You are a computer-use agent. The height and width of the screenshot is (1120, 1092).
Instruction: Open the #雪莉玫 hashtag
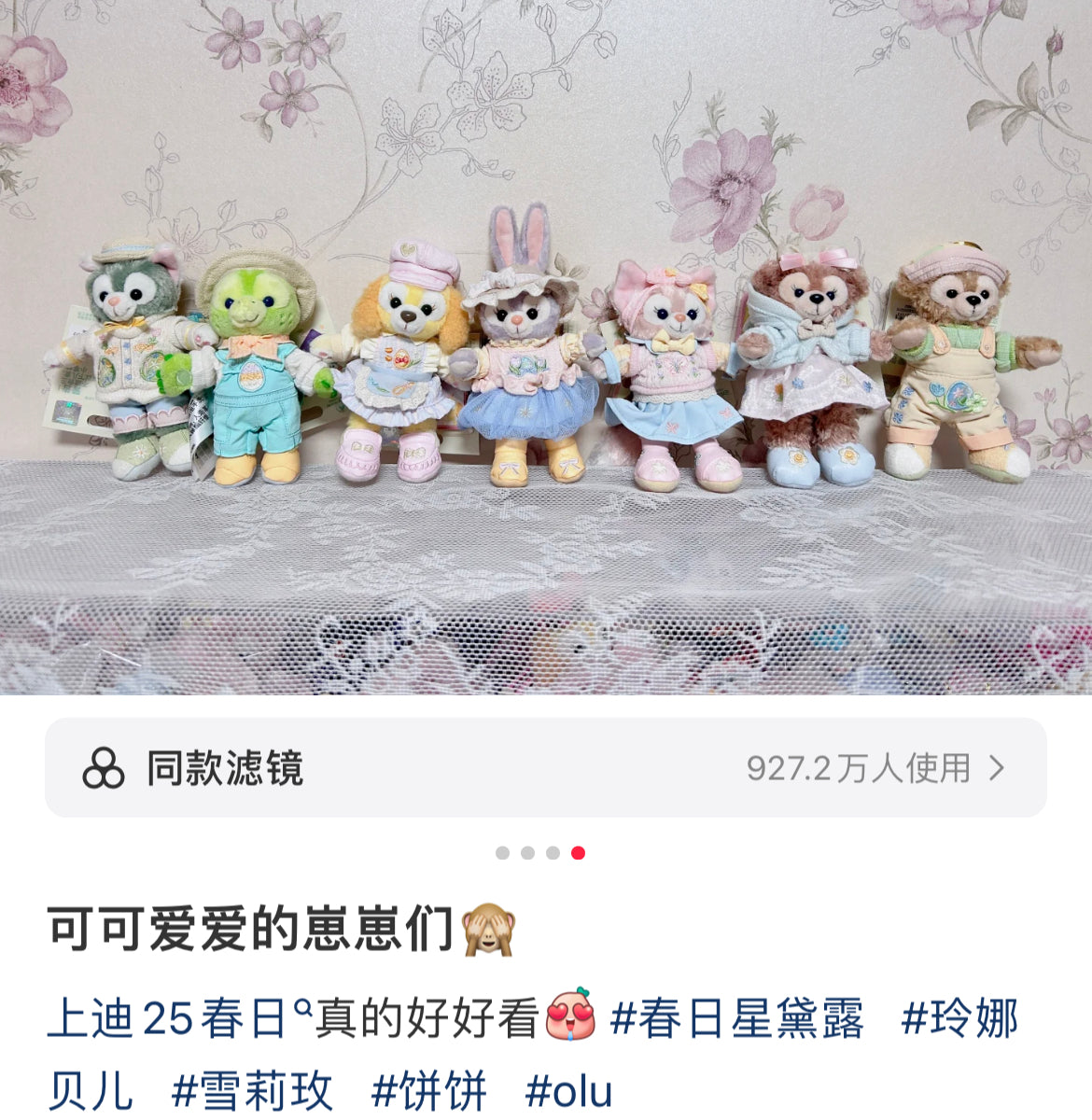(x=252, y=1091)
